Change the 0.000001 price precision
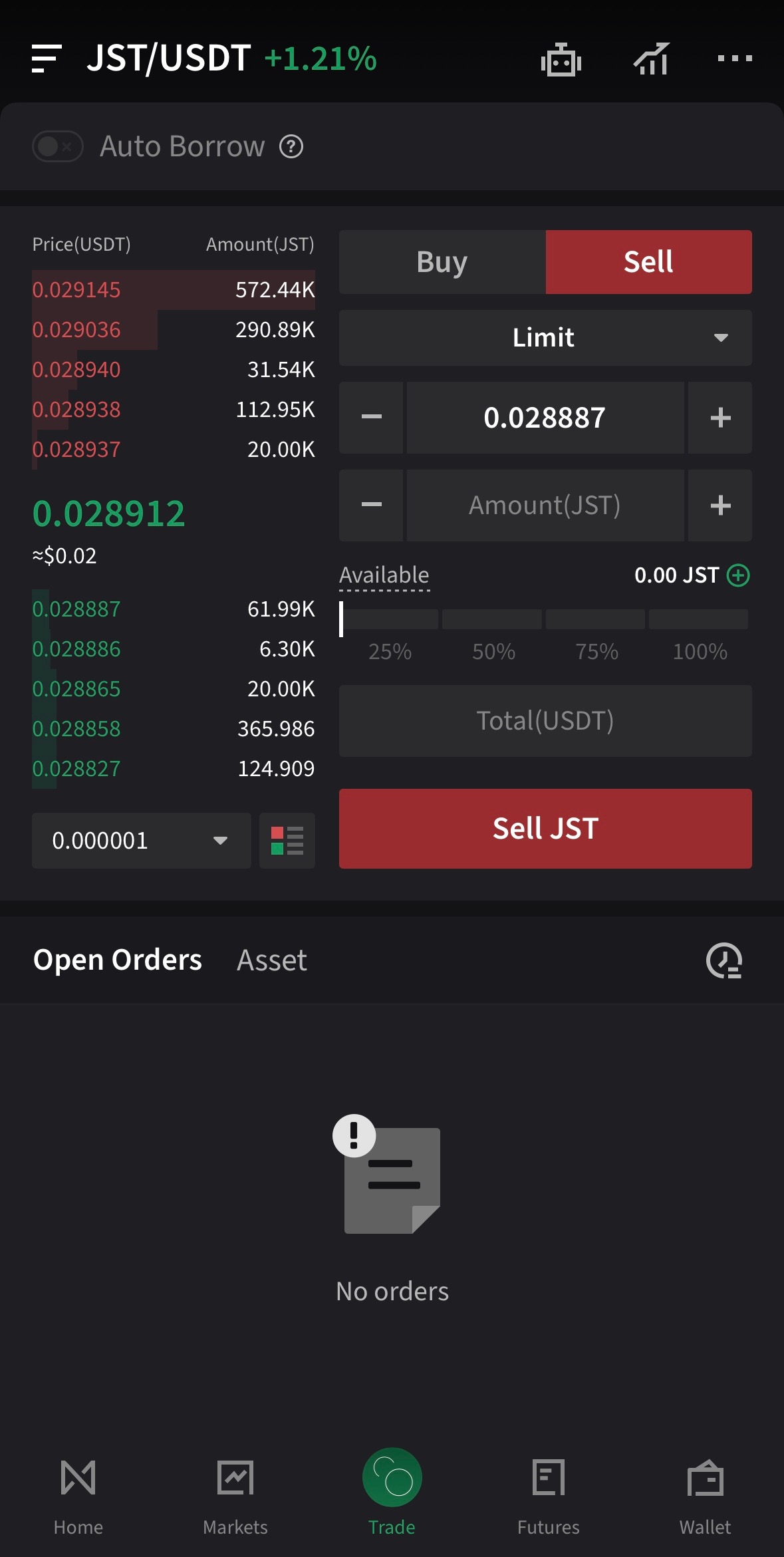784x1557 pixels. pos(141,841)
